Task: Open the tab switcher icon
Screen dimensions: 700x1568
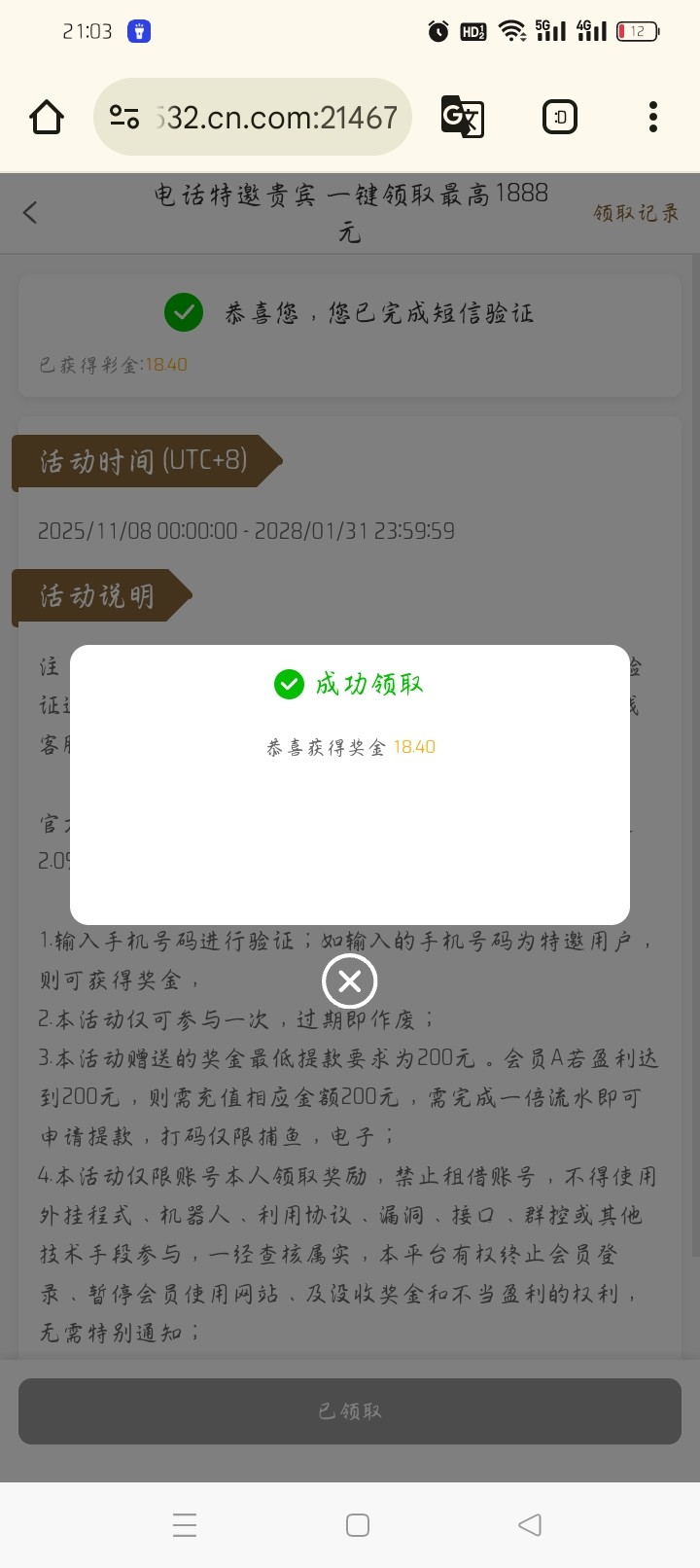Action: 560,116
